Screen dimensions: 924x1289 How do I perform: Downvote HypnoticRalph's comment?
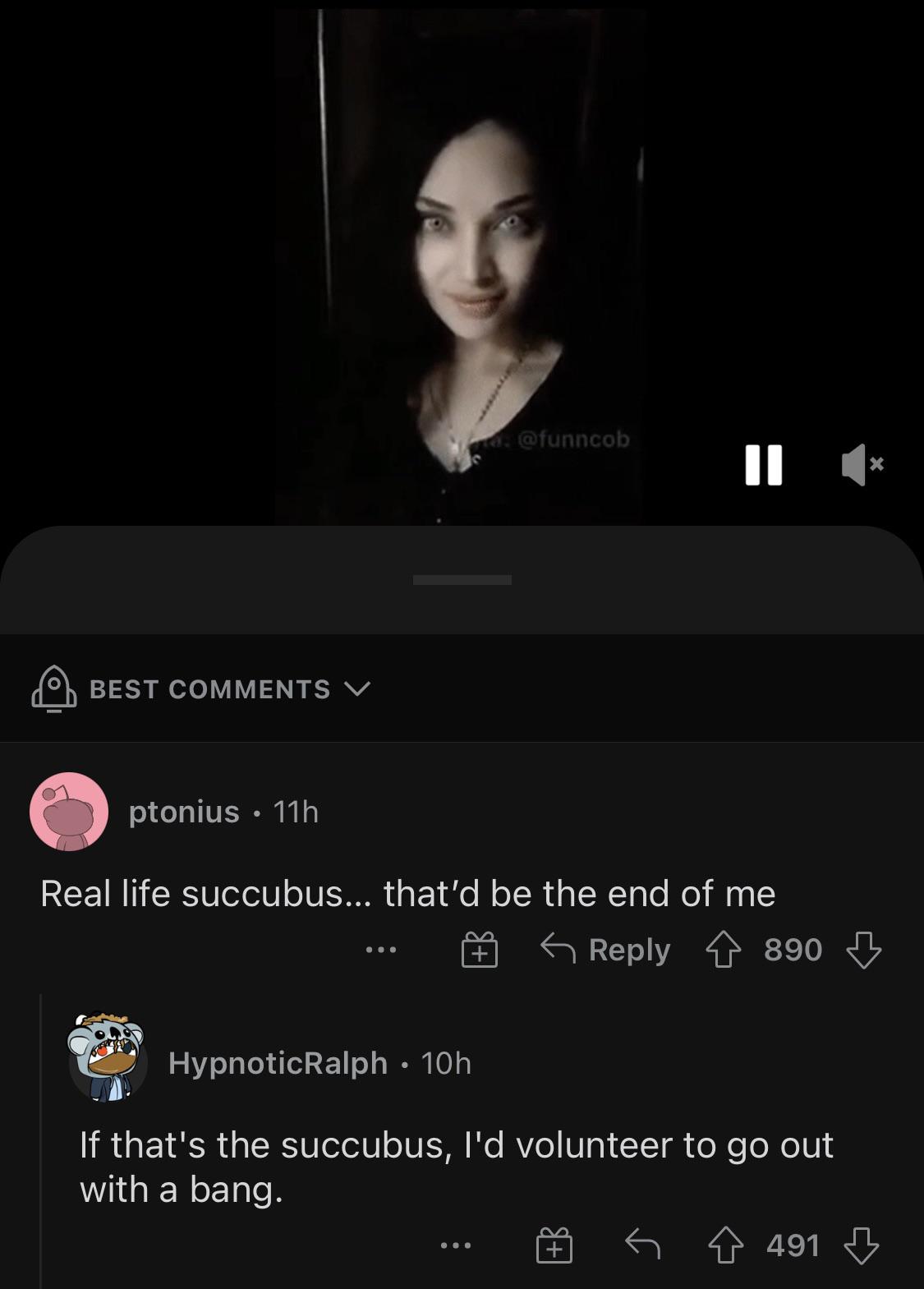[862, 1246]
